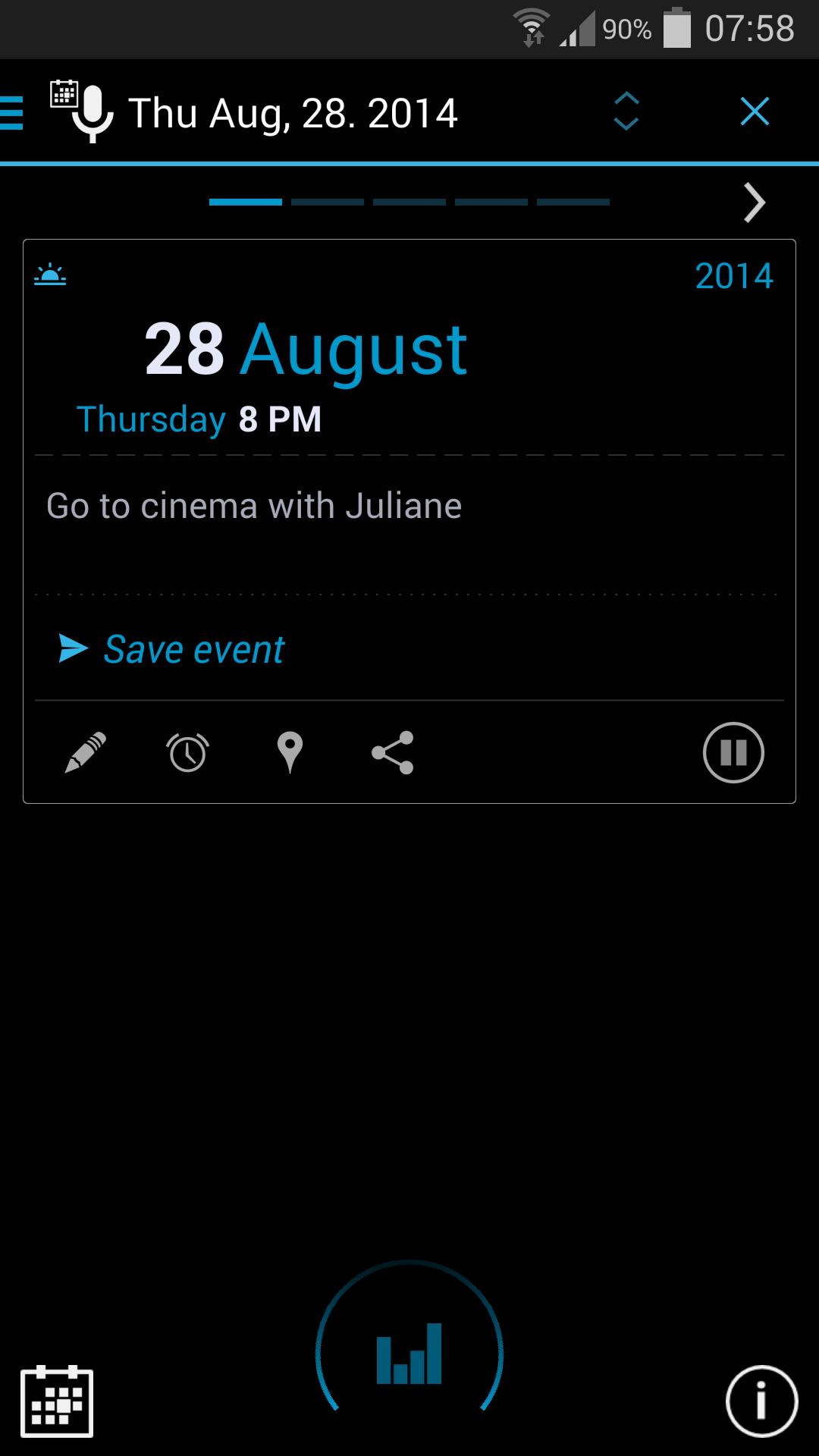
Task: Tap the calendar microphone icon
Action: click(82, 111)
